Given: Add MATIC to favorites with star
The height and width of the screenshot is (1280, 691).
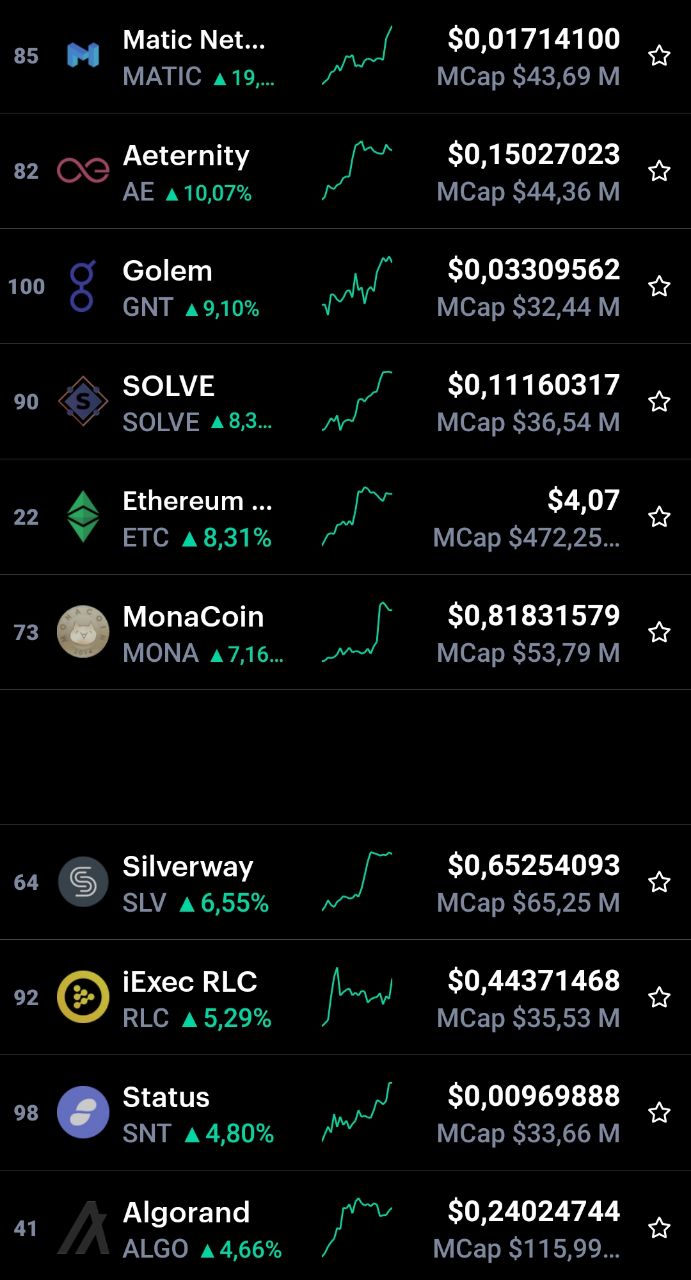Looking at the screenshot, I should point(659,56).
